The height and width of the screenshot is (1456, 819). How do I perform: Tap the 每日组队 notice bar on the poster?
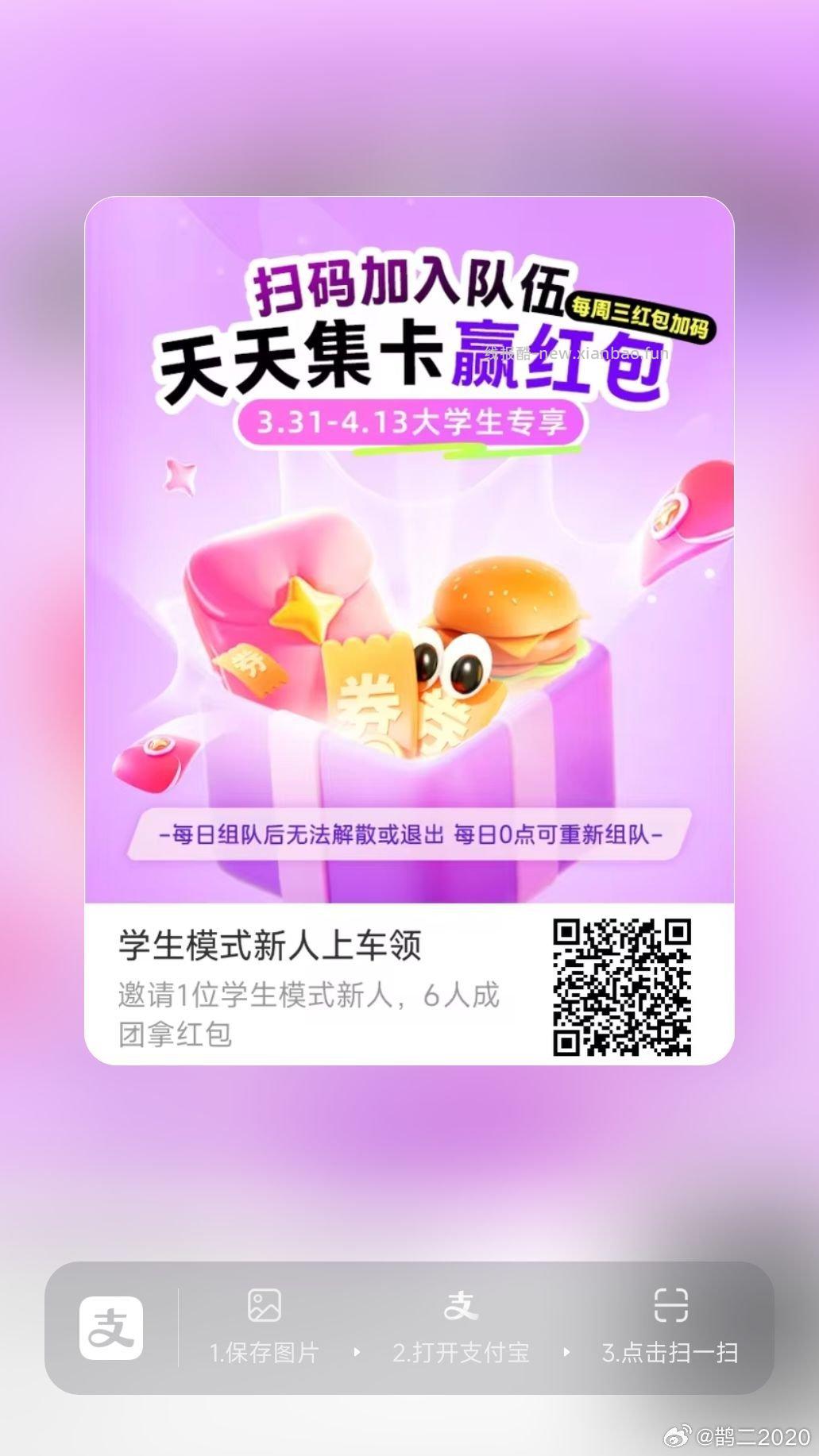click(x=413, y=834)
